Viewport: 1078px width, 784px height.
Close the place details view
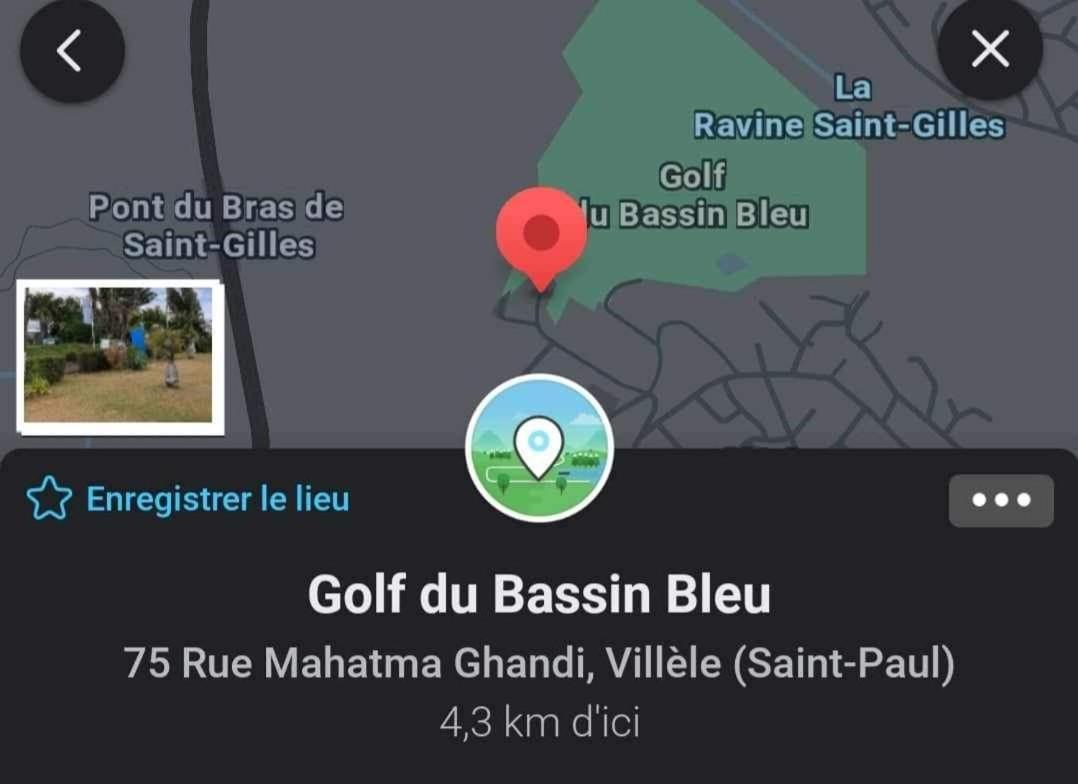[x=990, y=49]
